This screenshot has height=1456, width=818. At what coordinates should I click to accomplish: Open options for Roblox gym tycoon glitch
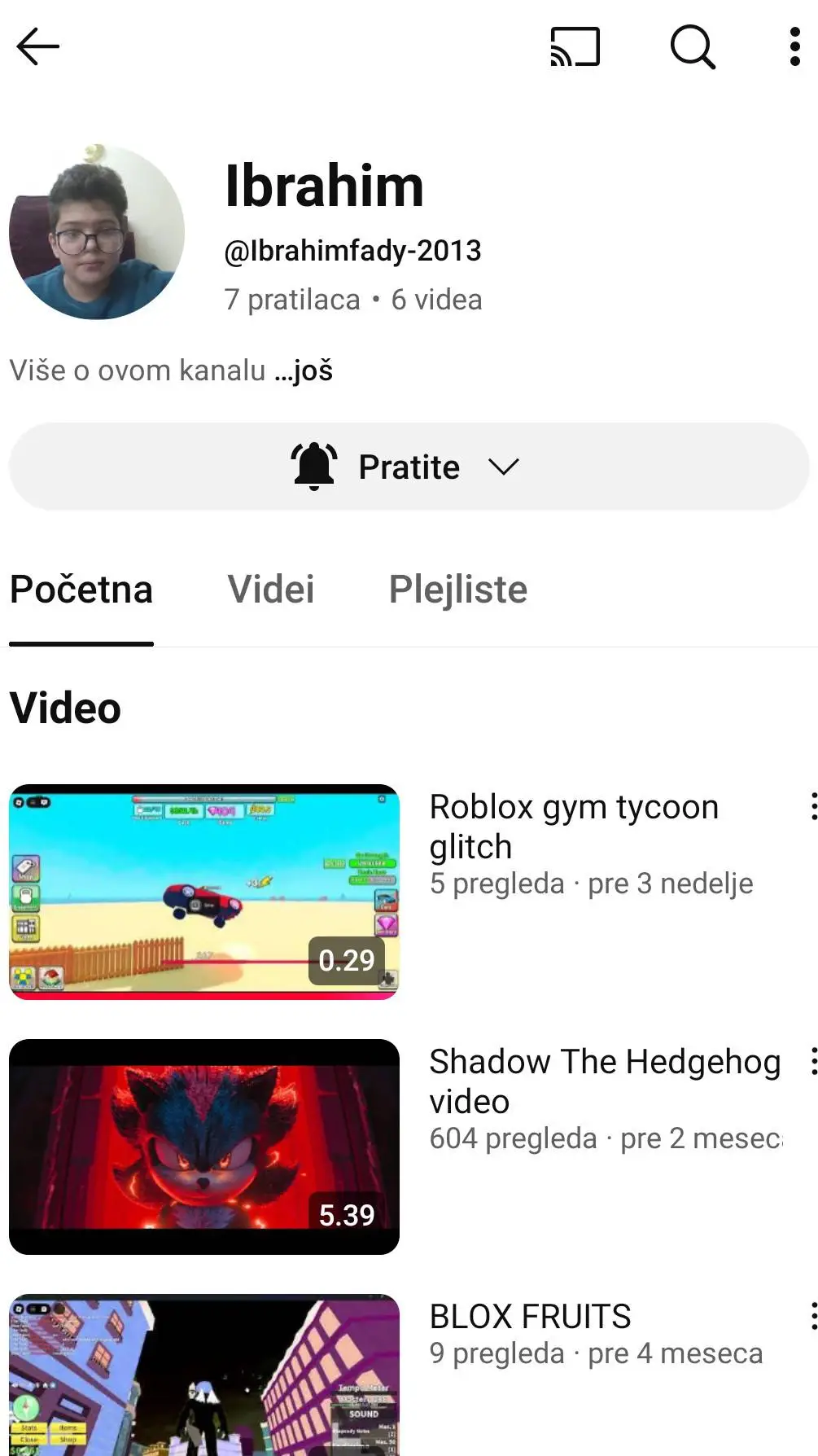812,806
